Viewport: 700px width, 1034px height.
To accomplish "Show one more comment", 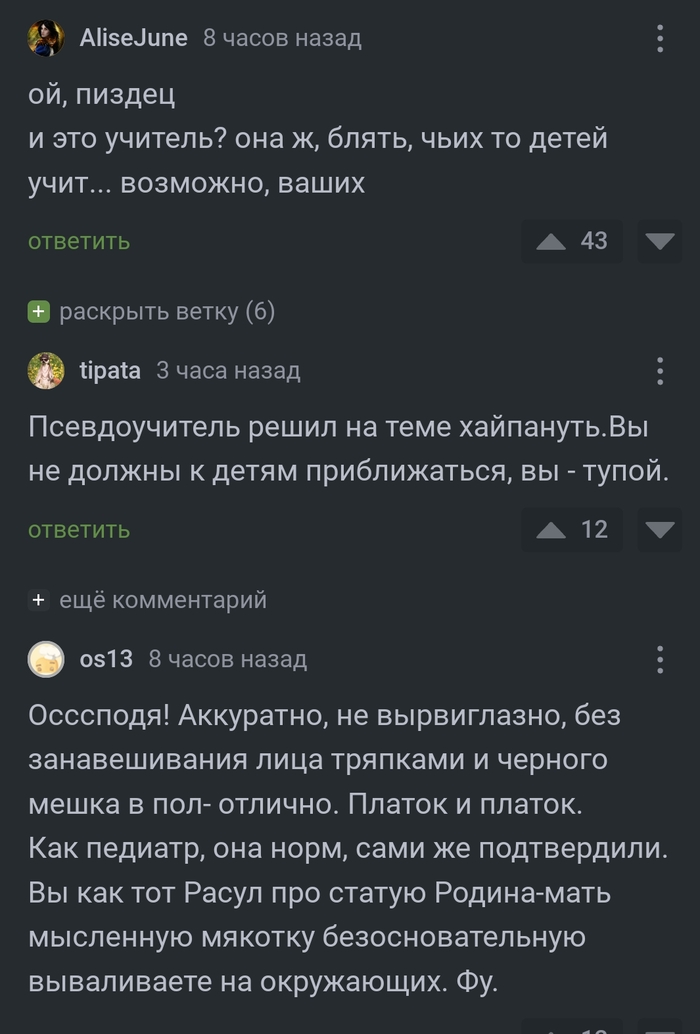I will coord(149,600).
